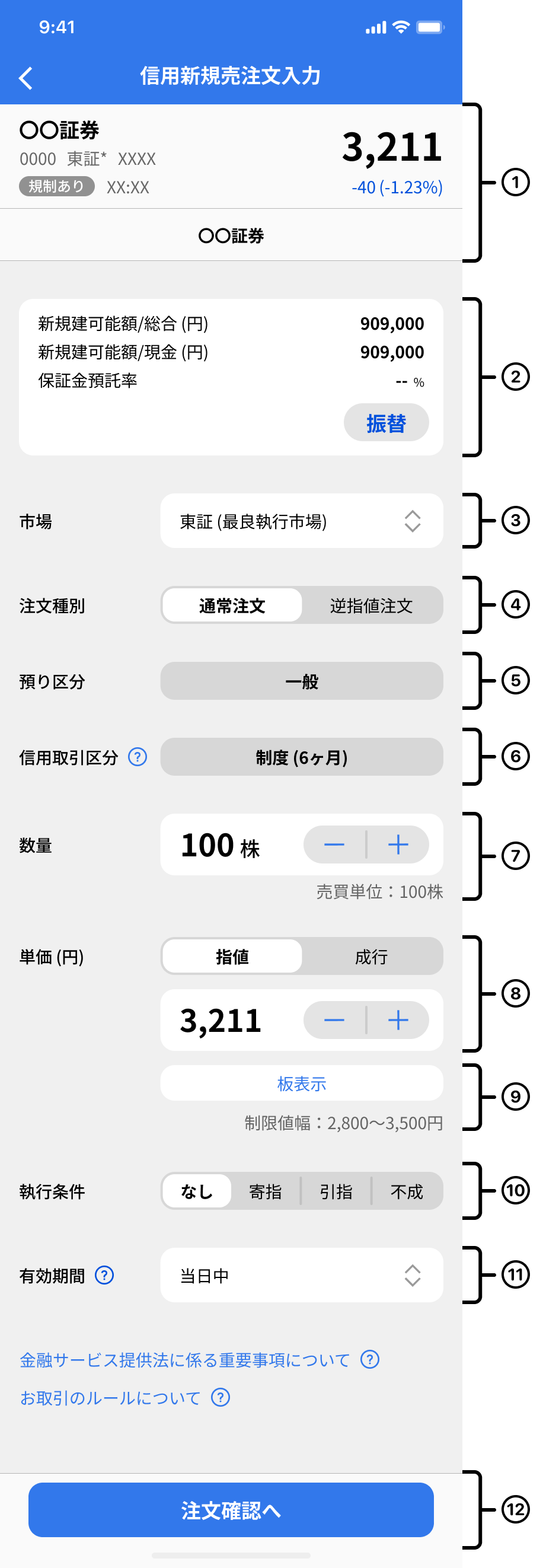Decrease the 数量 share quantity
The width and height of the screenshot is (543, 1568).
point(334,844)
